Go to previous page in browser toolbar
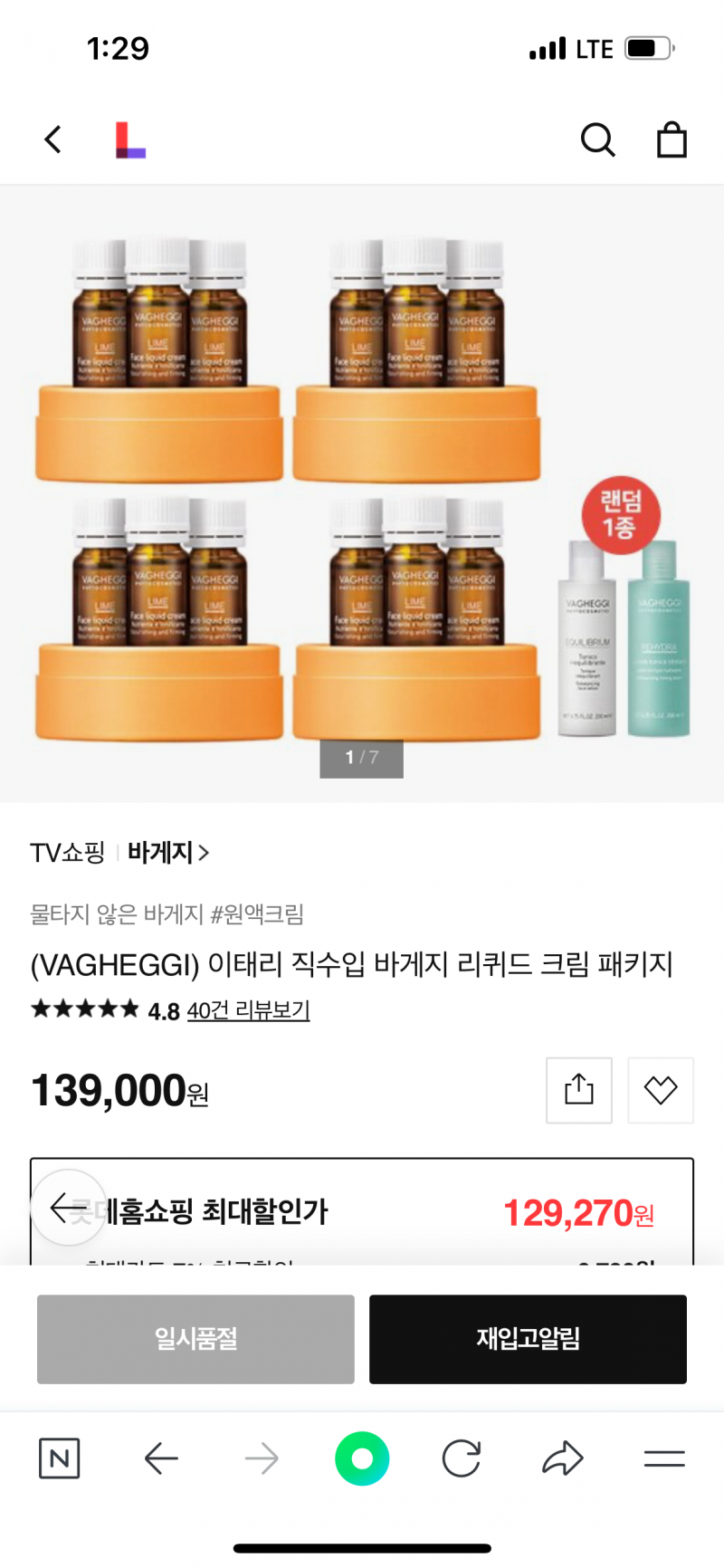The height and width of the screenshot is (1568, 724). (x=161, y=1458)
